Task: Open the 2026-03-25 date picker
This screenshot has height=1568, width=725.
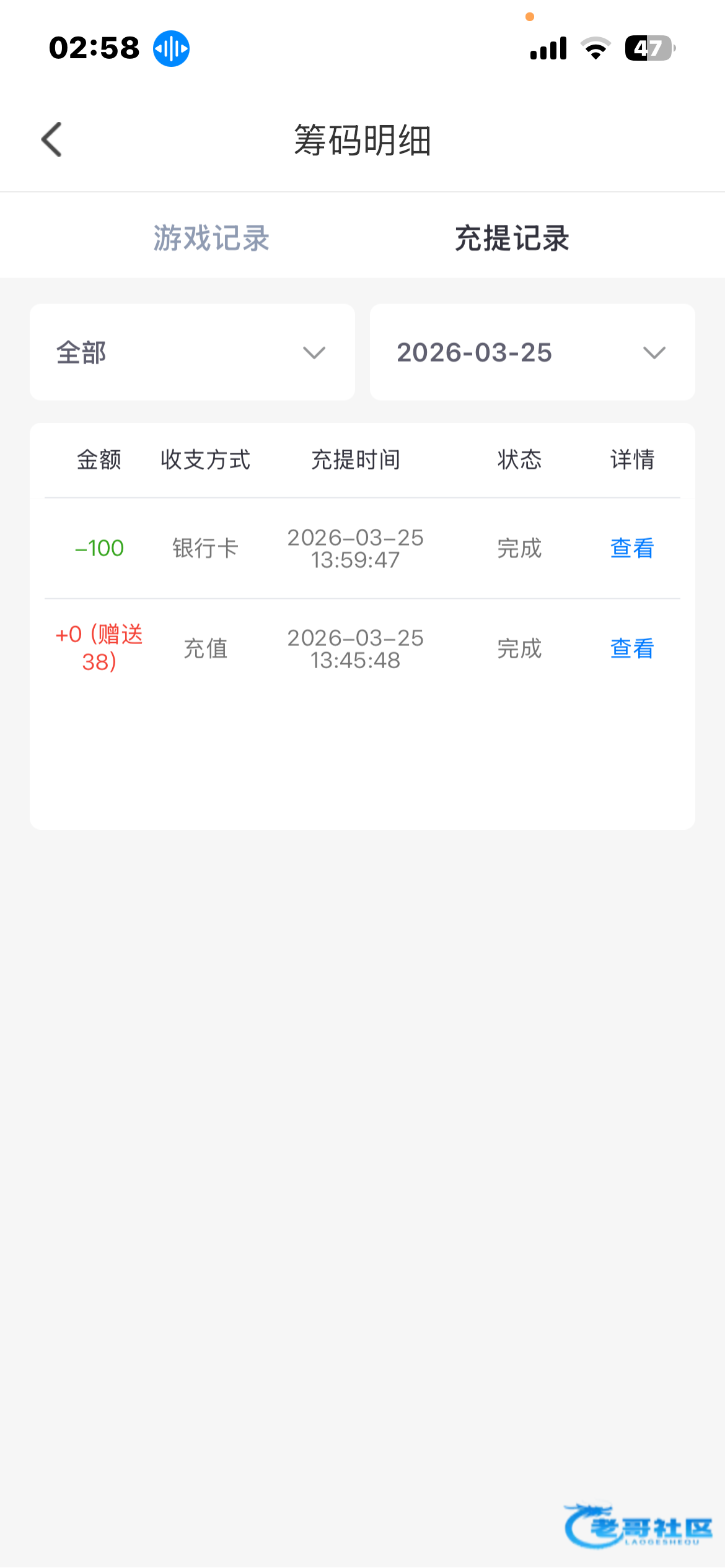Action: (532, 352)
